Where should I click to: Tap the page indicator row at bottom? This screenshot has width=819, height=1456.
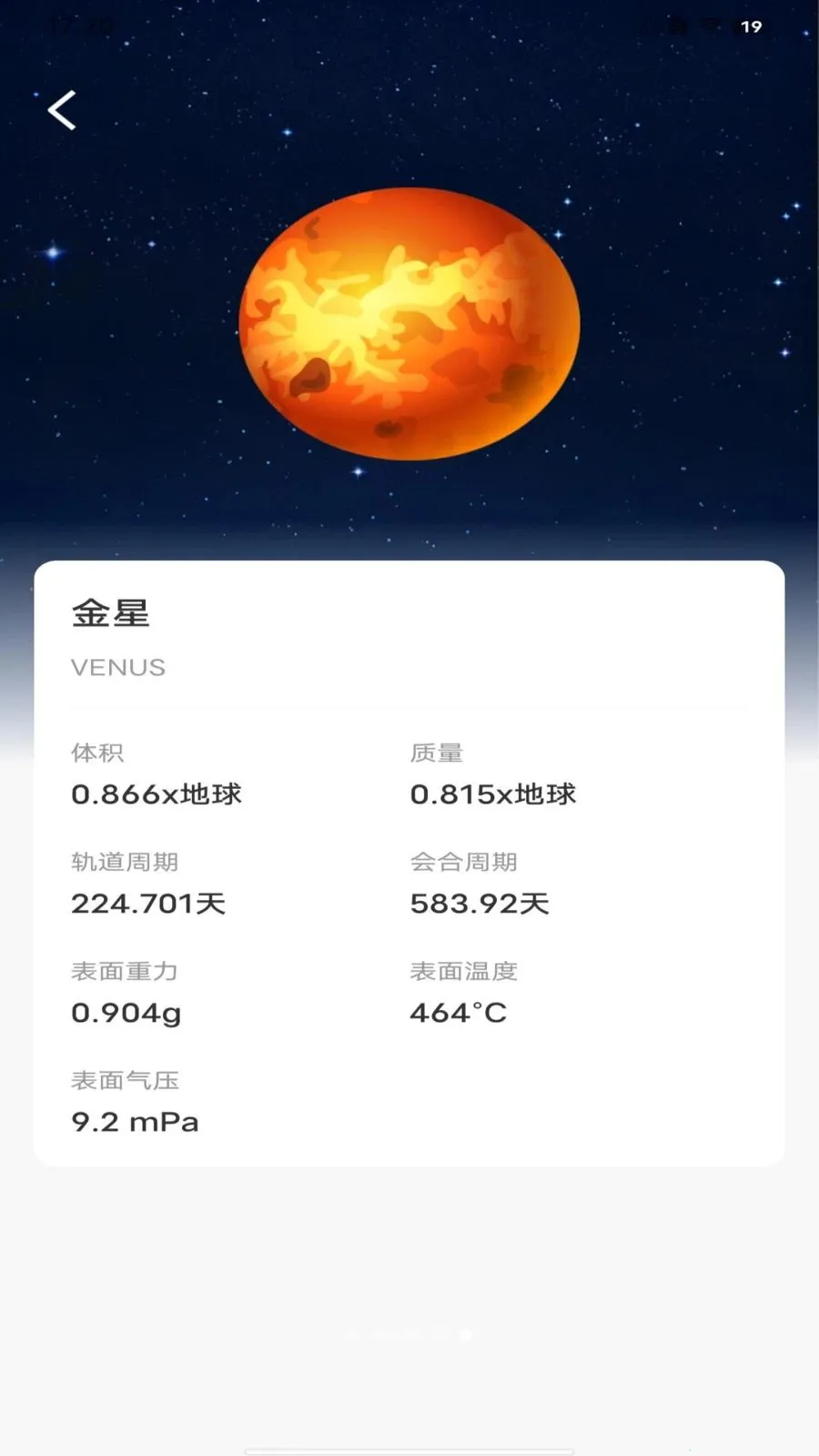409,1336
